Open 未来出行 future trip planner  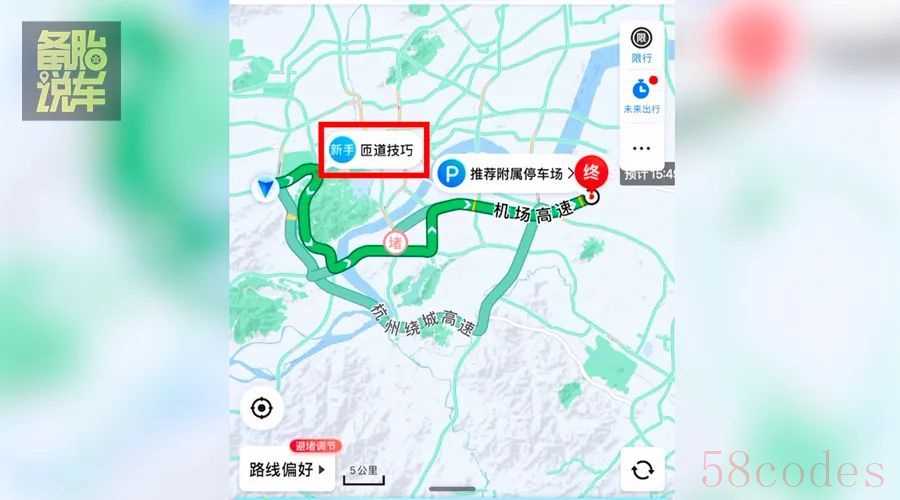pyautogui.click(x=641, y=96)
